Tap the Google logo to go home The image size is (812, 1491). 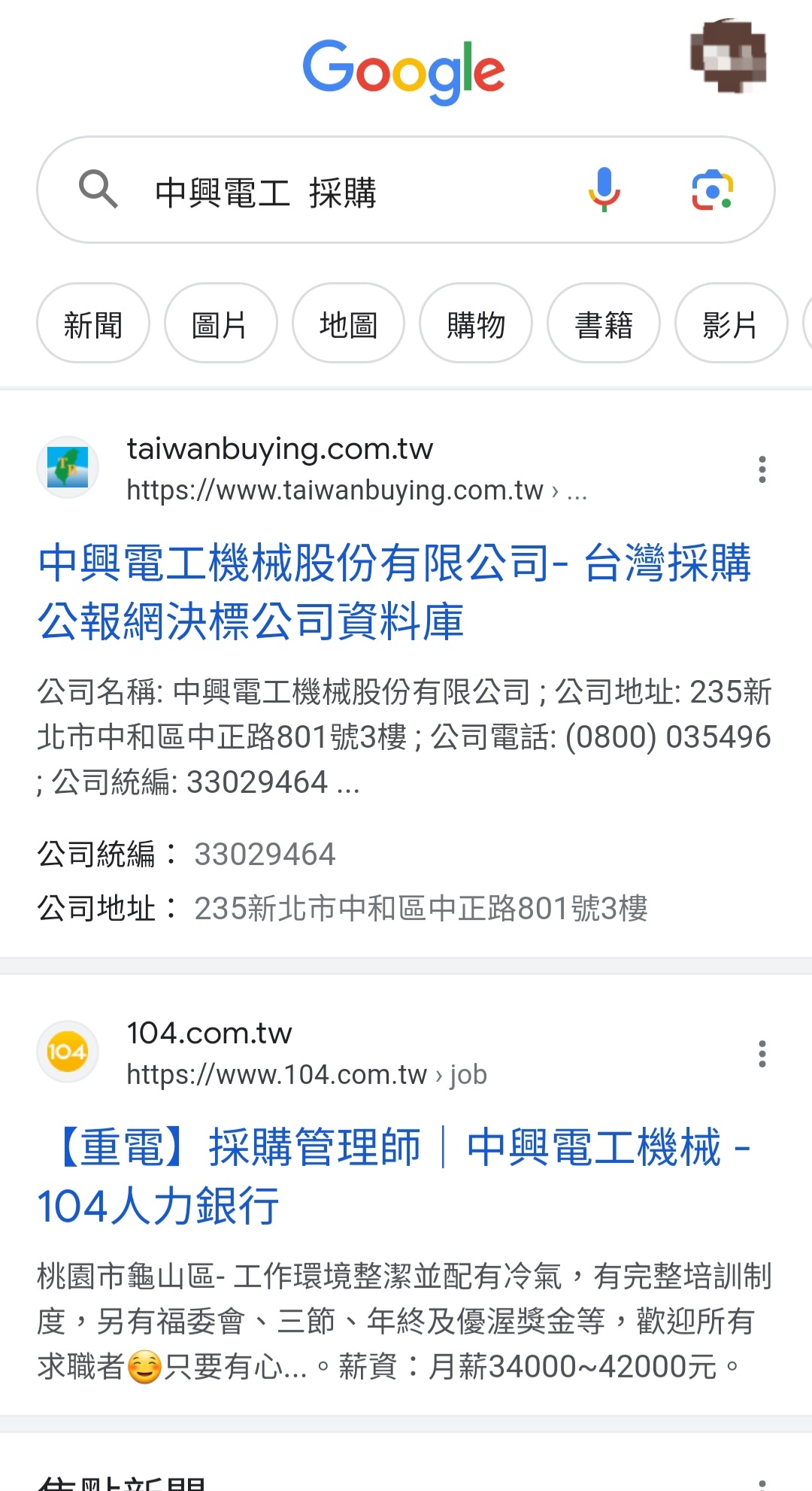click(x=404, y=71)
